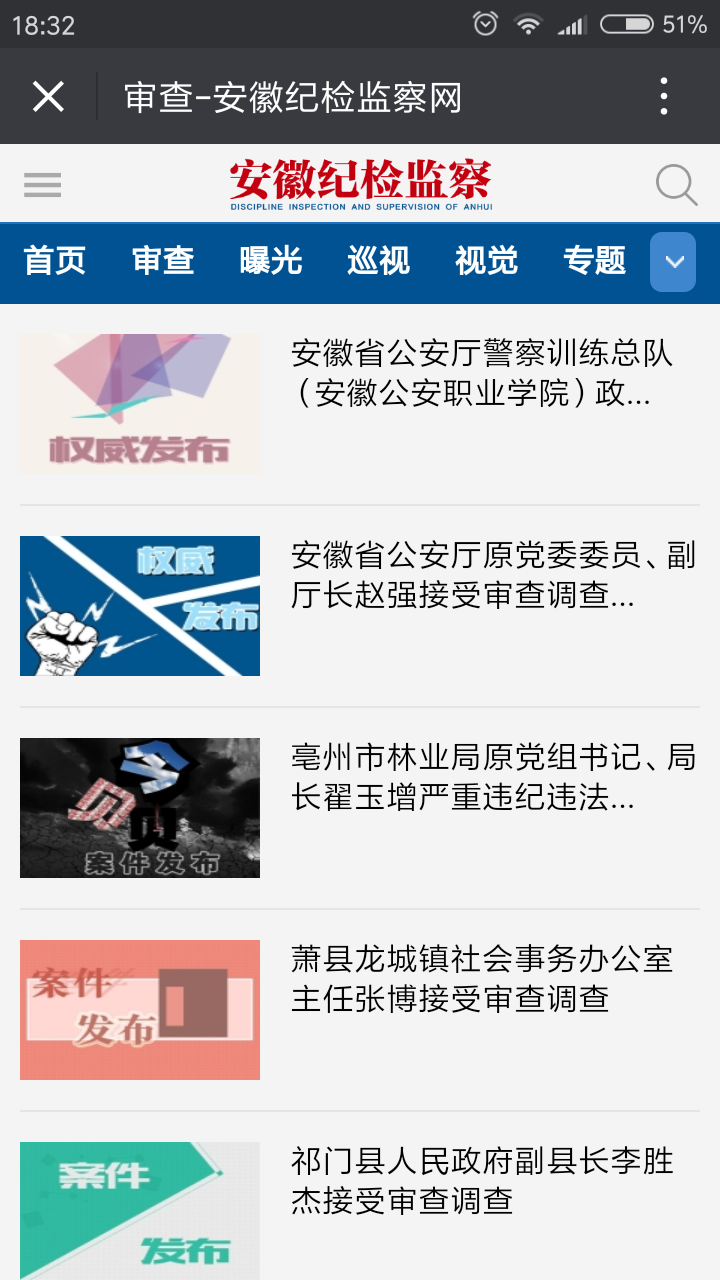View article on 萧县龙城镇张博
Screen dimensions: 720x1280
coord(482,979)
